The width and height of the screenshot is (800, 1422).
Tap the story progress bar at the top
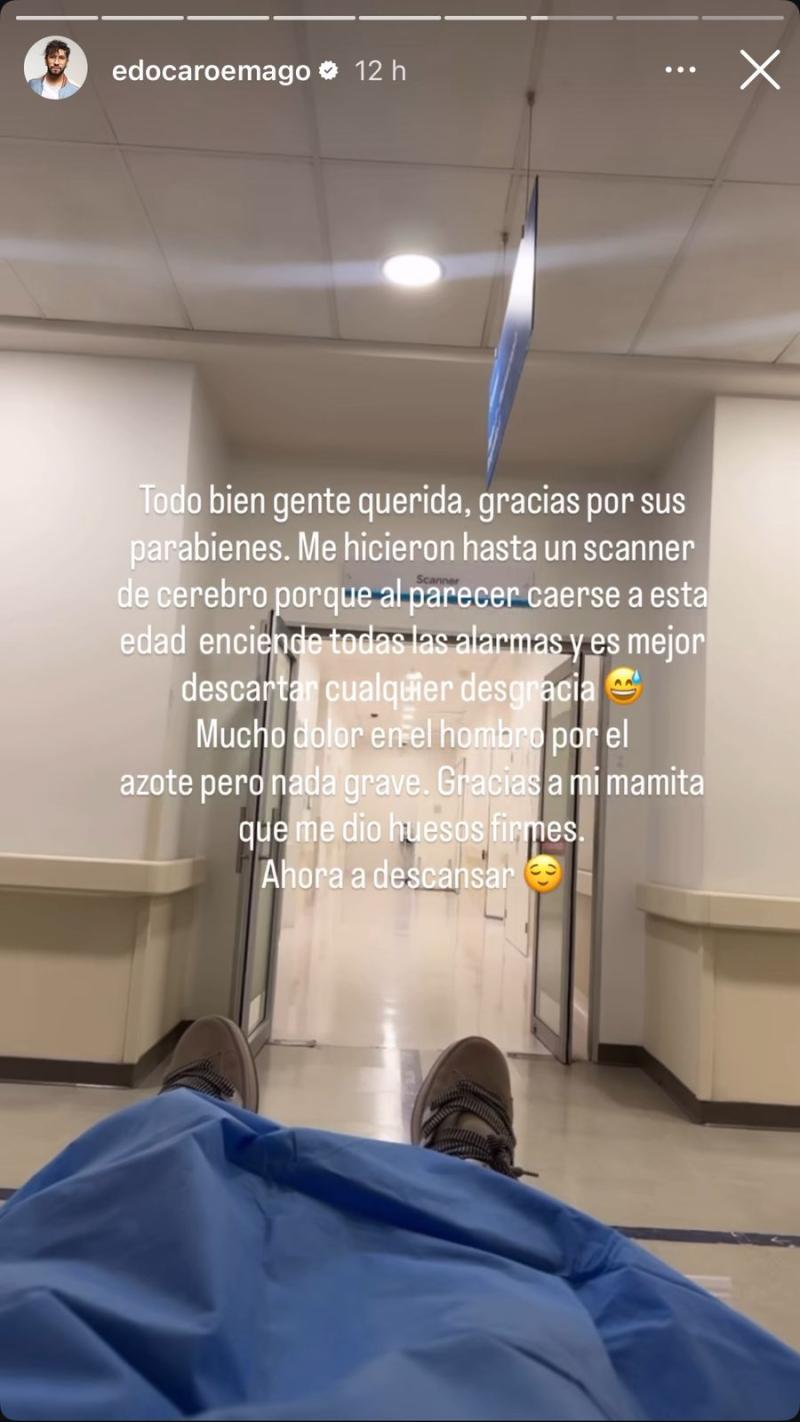[400, 14]
